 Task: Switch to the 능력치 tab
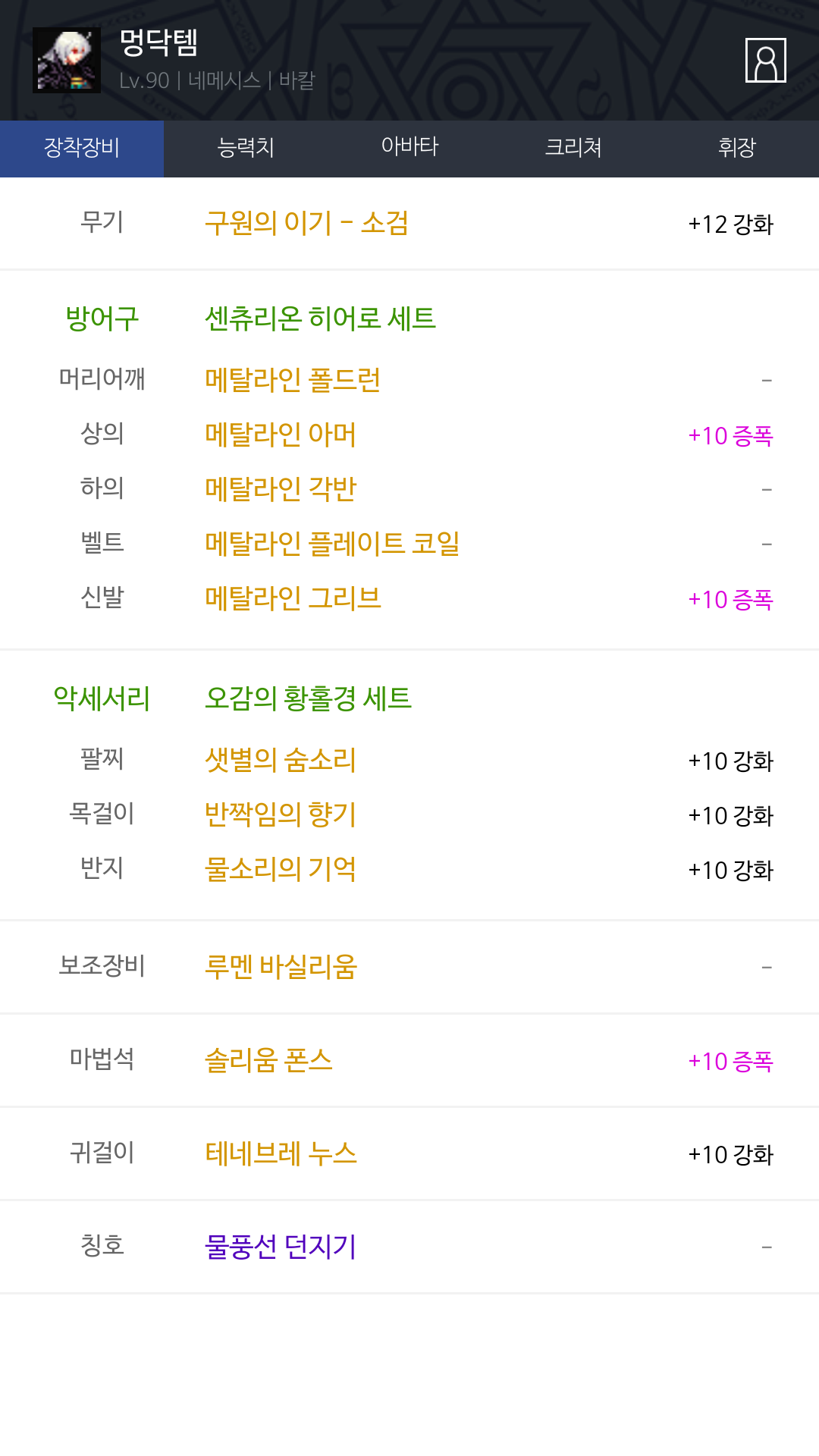coord(246,149)
